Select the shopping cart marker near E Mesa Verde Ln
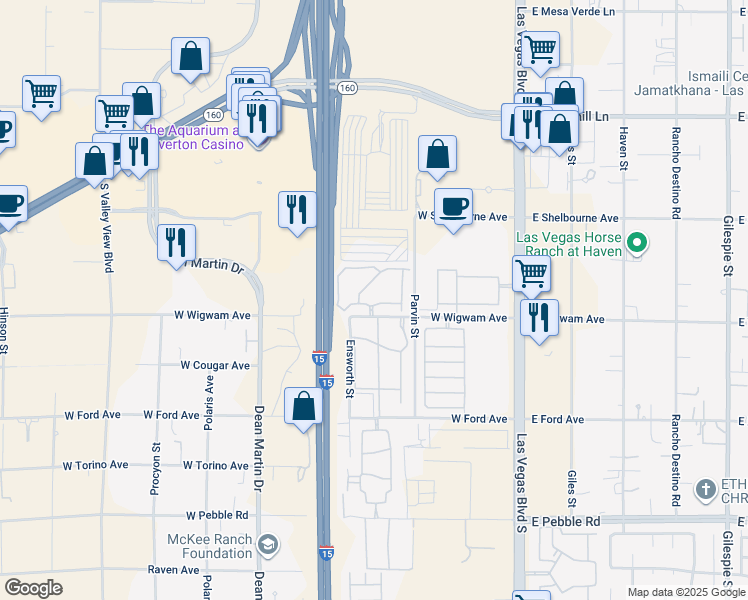 pyautogui.click(x=540, y=50)
